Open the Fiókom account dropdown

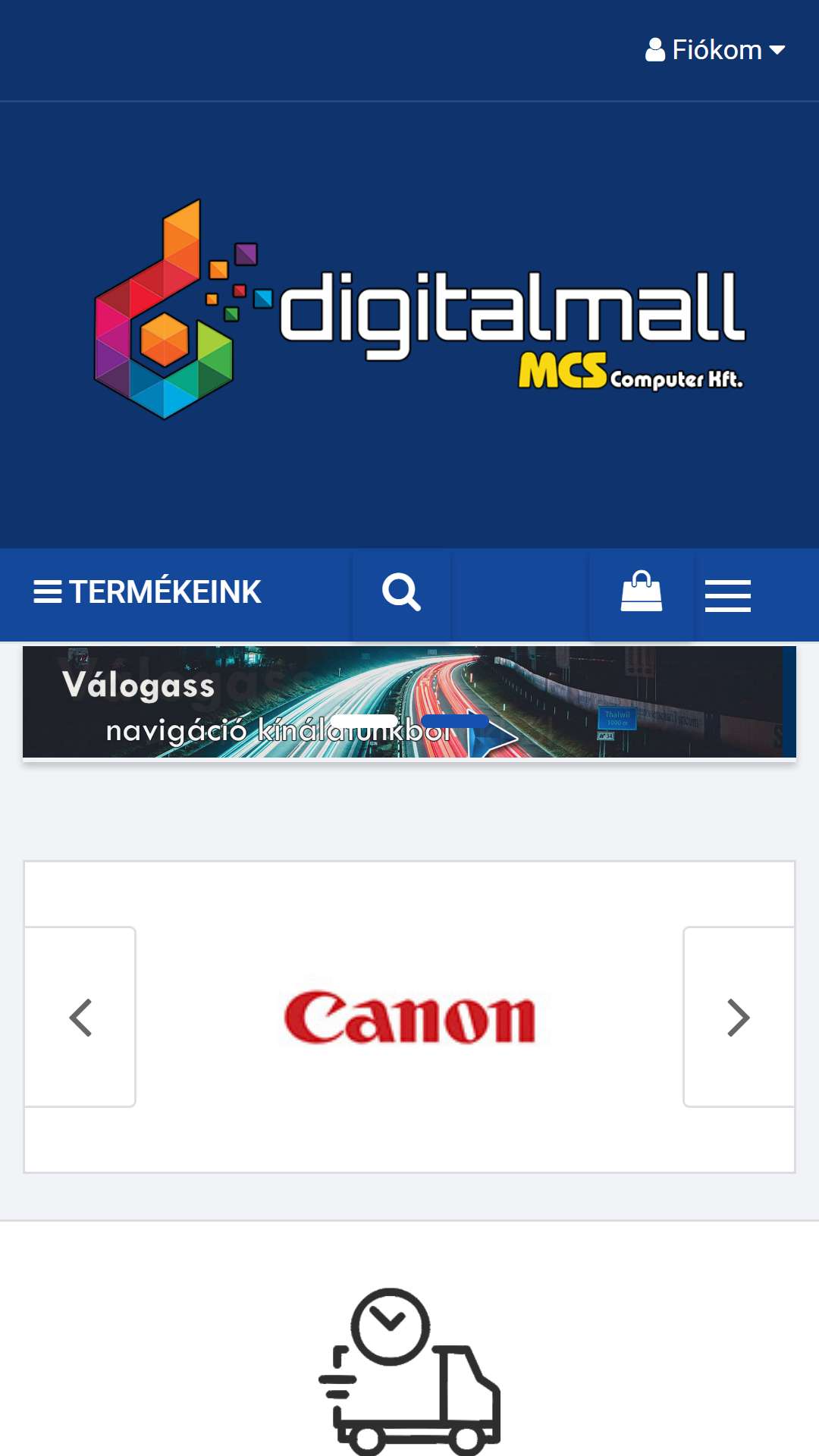tap(715, 50)
